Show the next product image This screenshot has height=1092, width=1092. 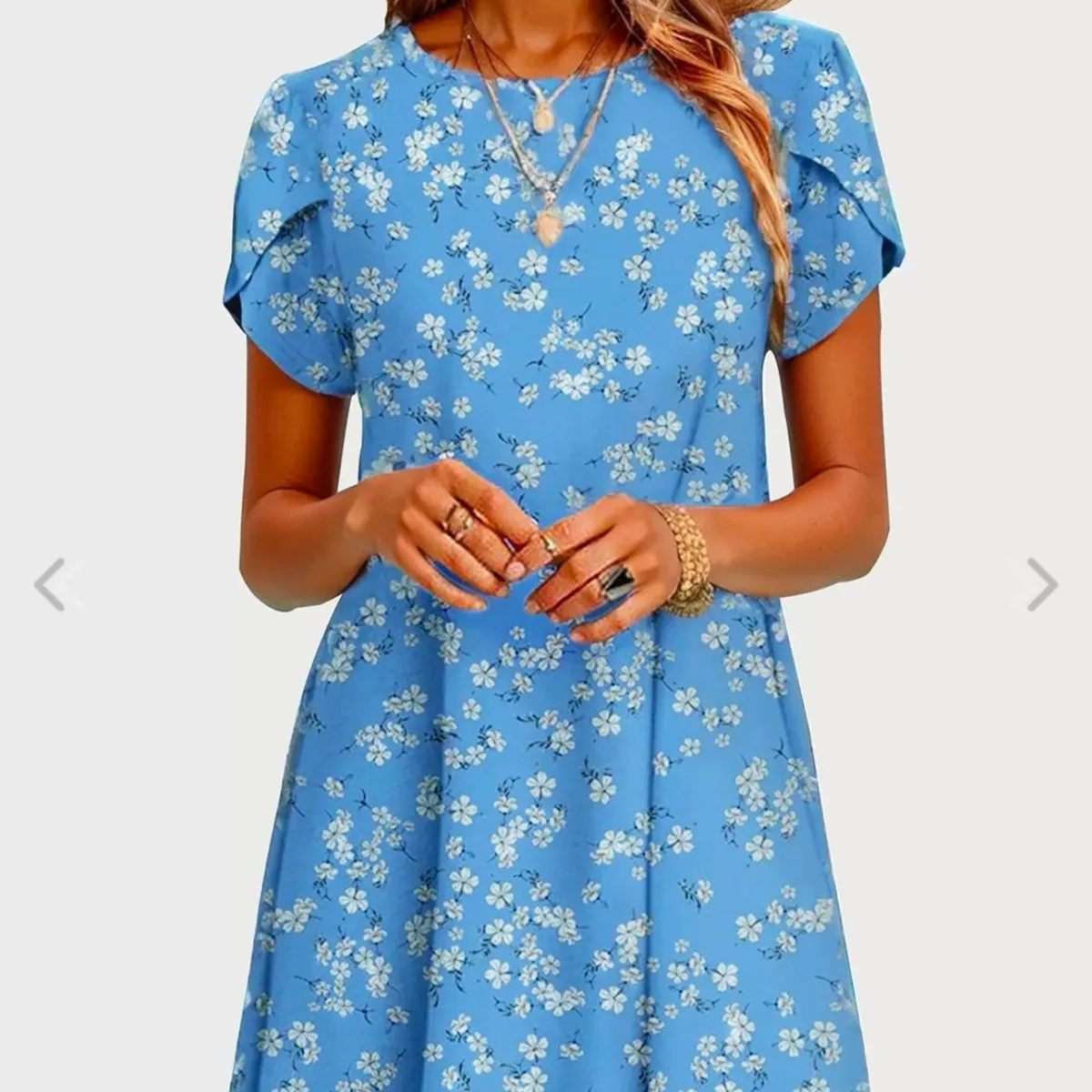tap(1042, 585)
